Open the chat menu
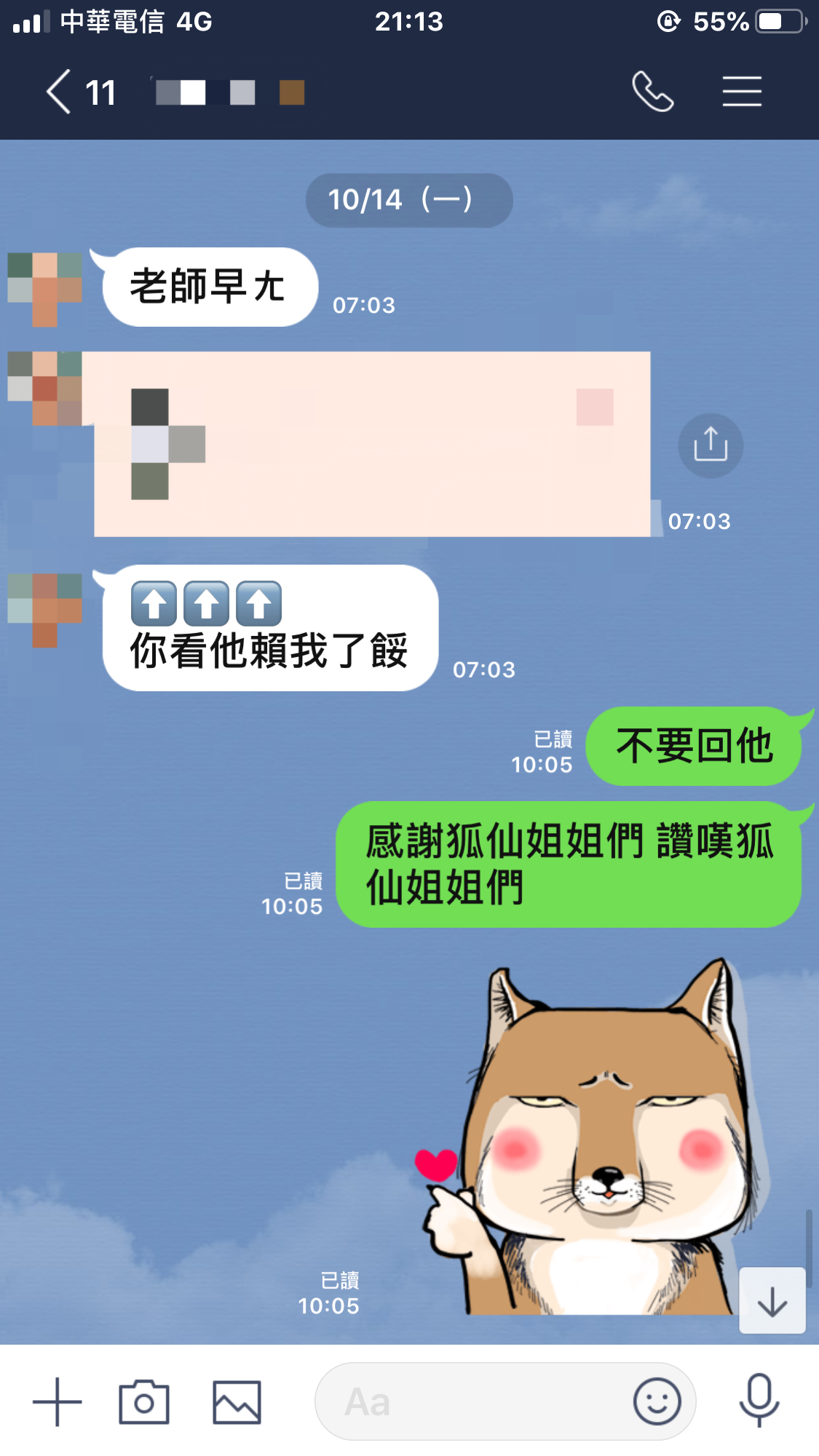The image size is (819, 1456). (x=742, y=92)
